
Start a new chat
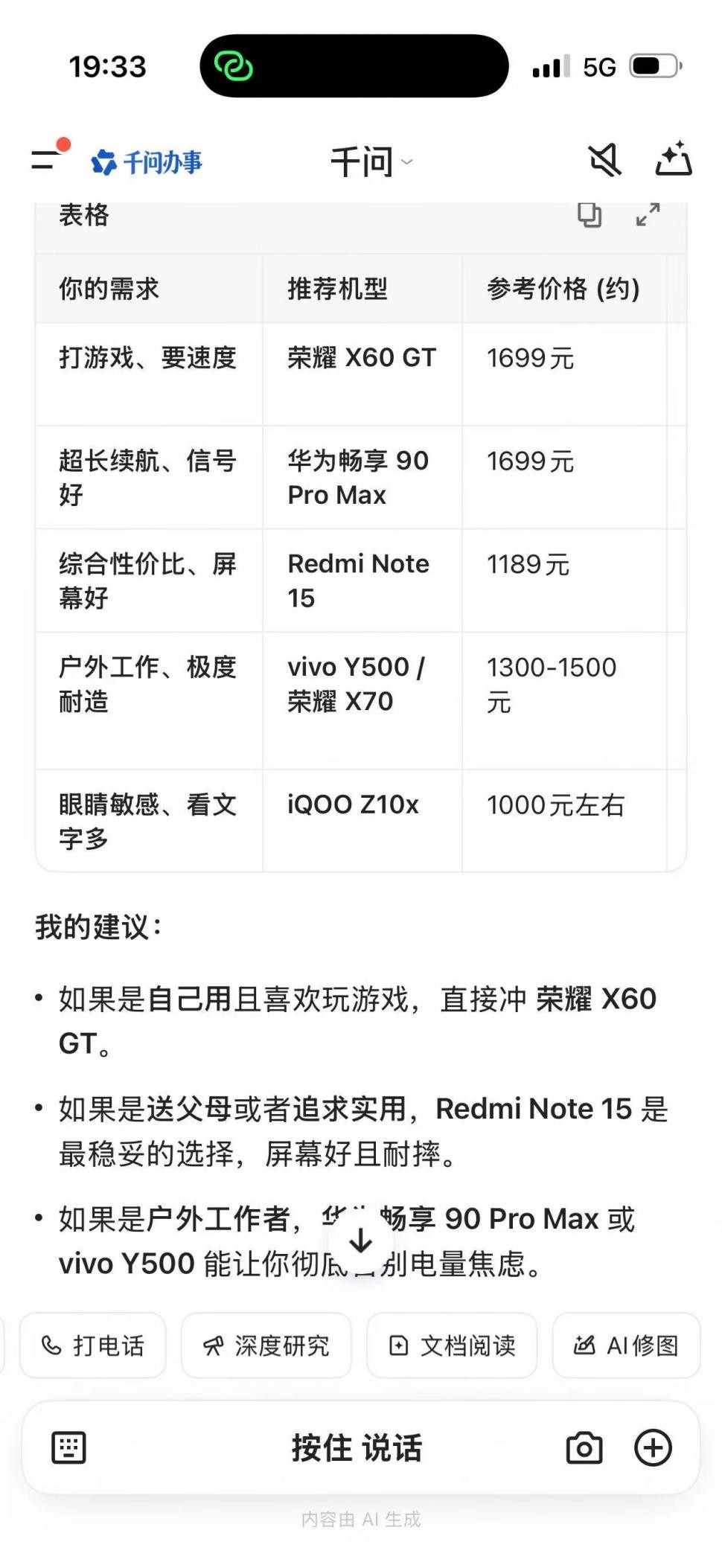[673, 159]
